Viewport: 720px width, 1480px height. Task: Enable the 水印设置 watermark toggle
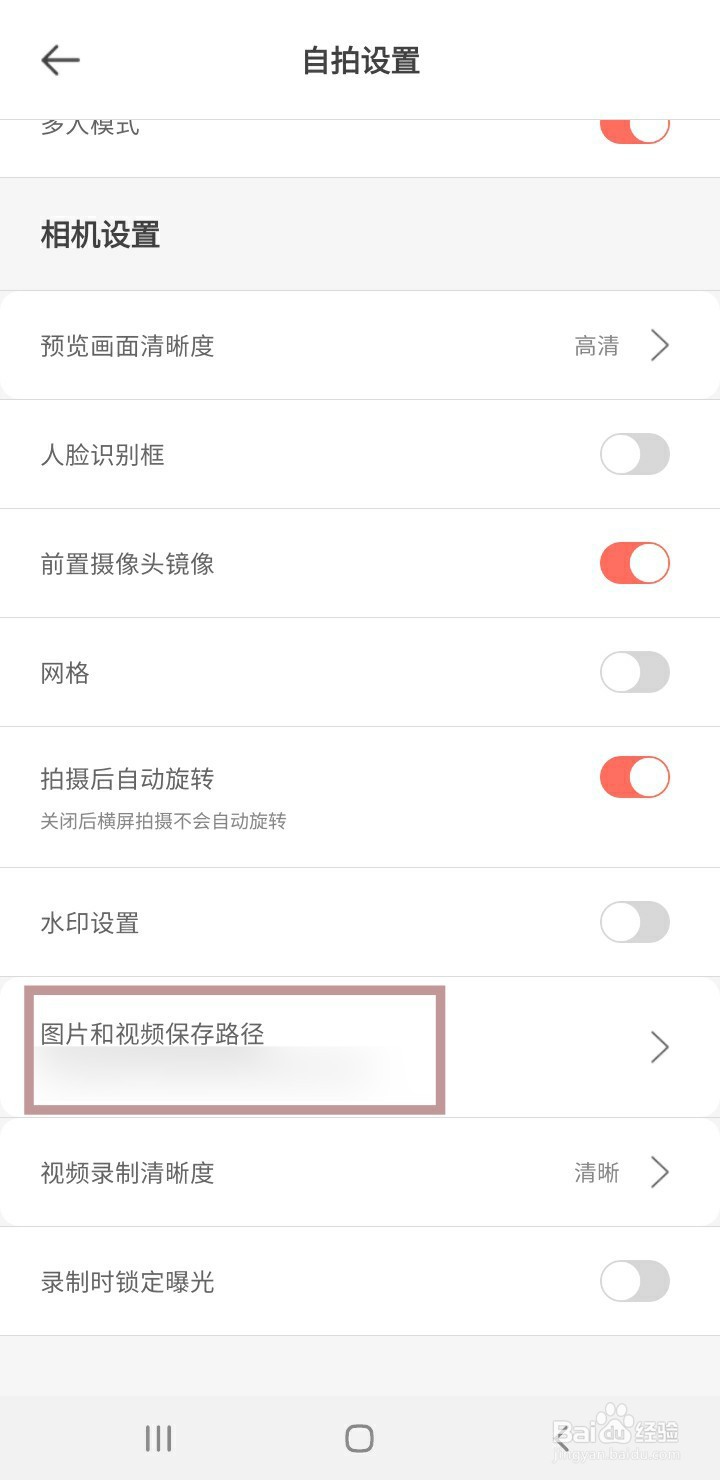[634, 922]
